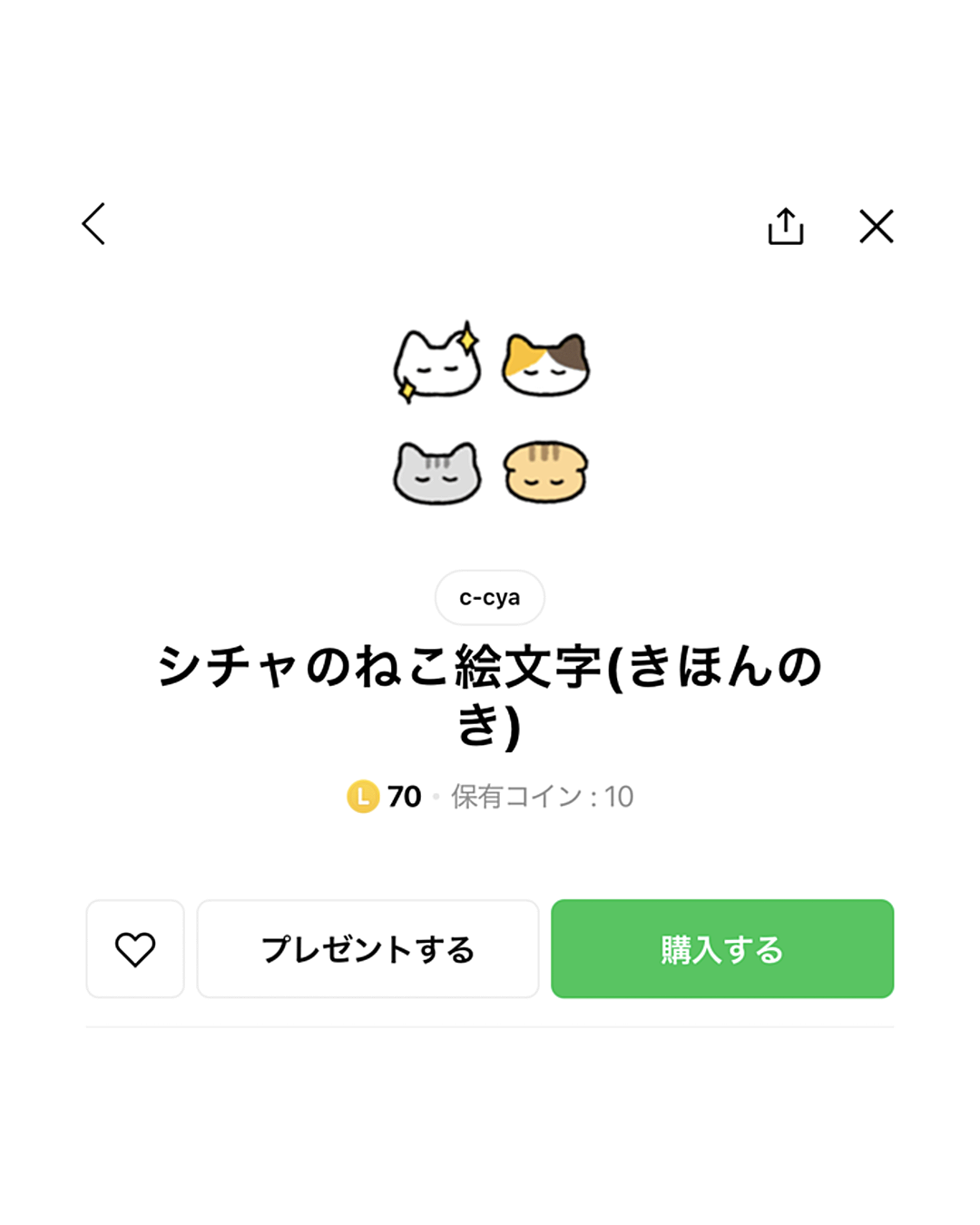Share this emoji pack
The height and width of the screenshot is (1225, 980).
[x=785, y=226]
